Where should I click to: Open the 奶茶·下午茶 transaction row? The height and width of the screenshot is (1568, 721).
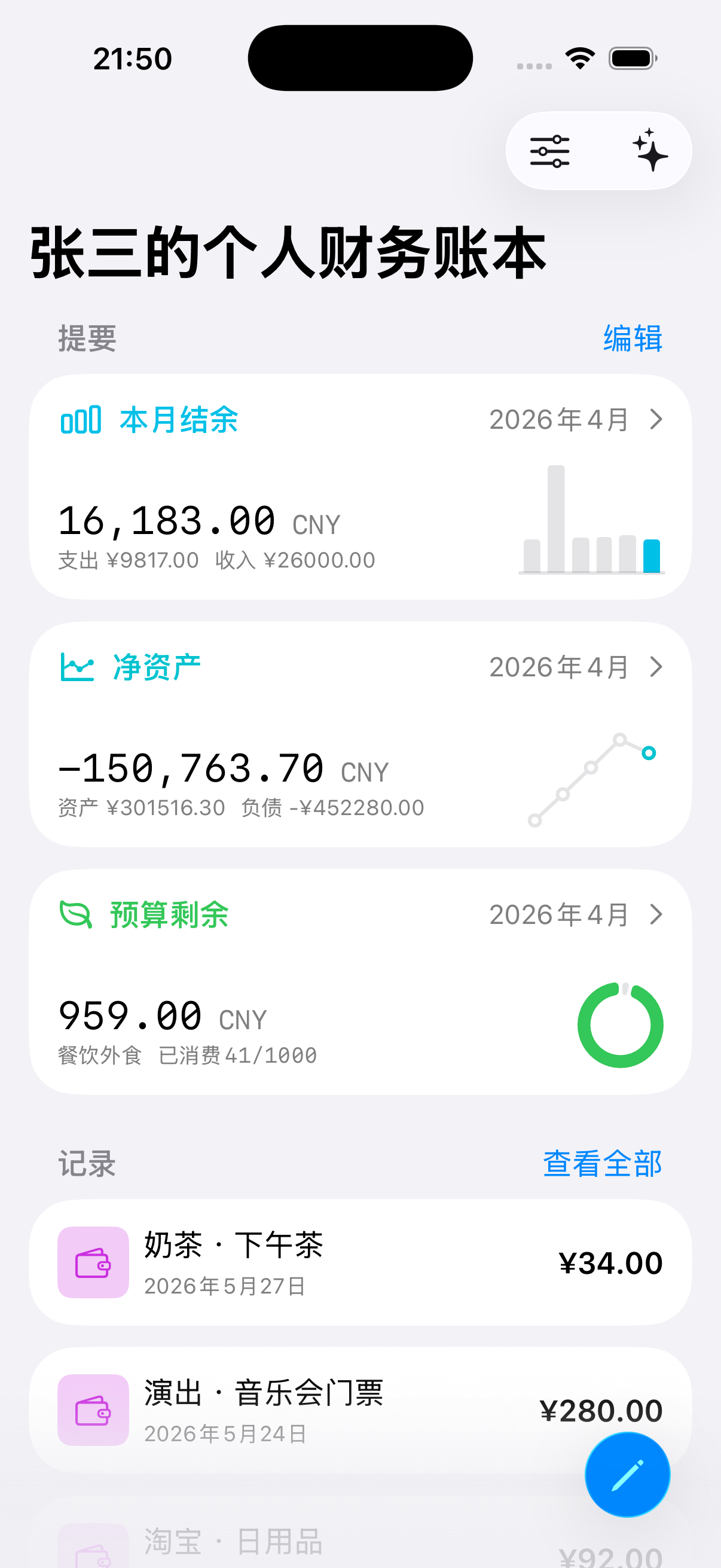(x=360, y=1262)
